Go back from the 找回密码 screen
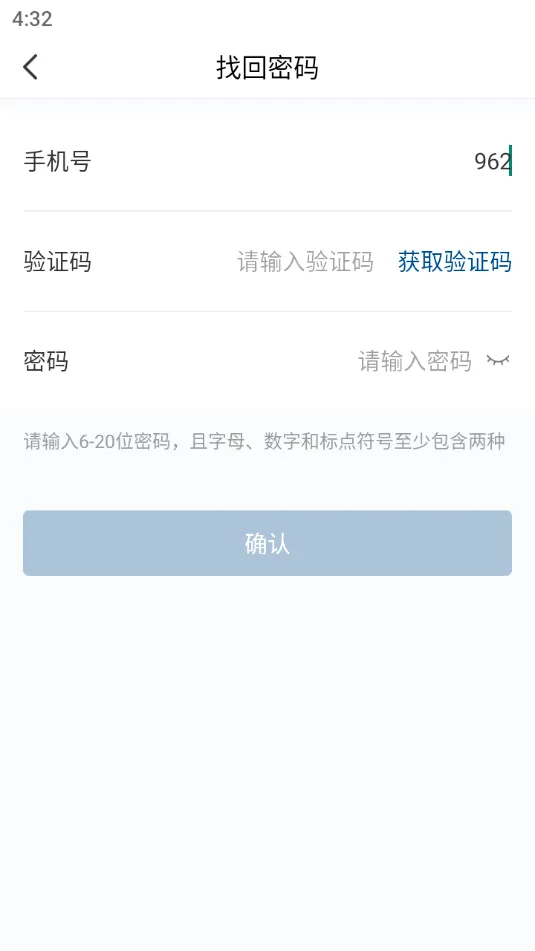The width and height of the screenshot is (535, 951). point(31,67)
